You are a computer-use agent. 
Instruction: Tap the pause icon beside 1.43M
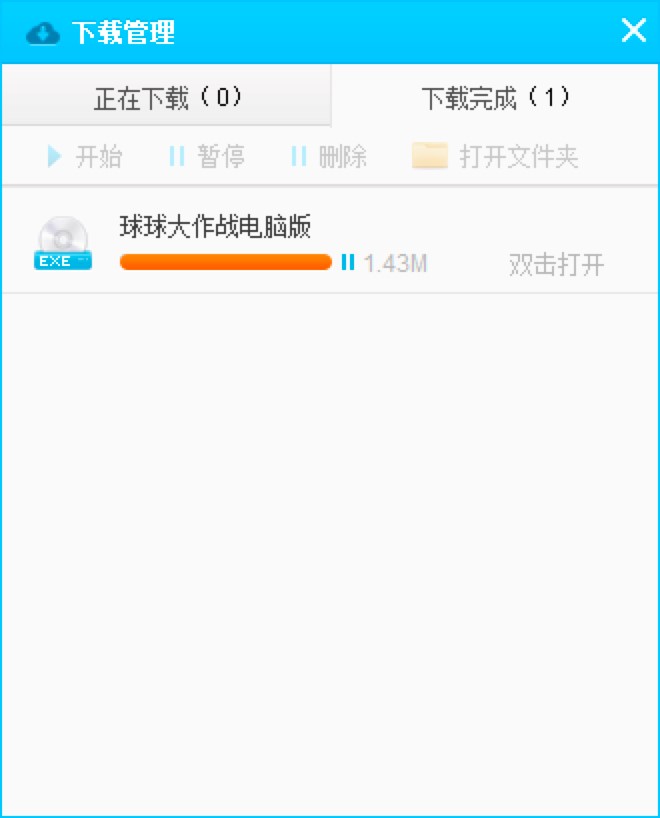[347, 262]
